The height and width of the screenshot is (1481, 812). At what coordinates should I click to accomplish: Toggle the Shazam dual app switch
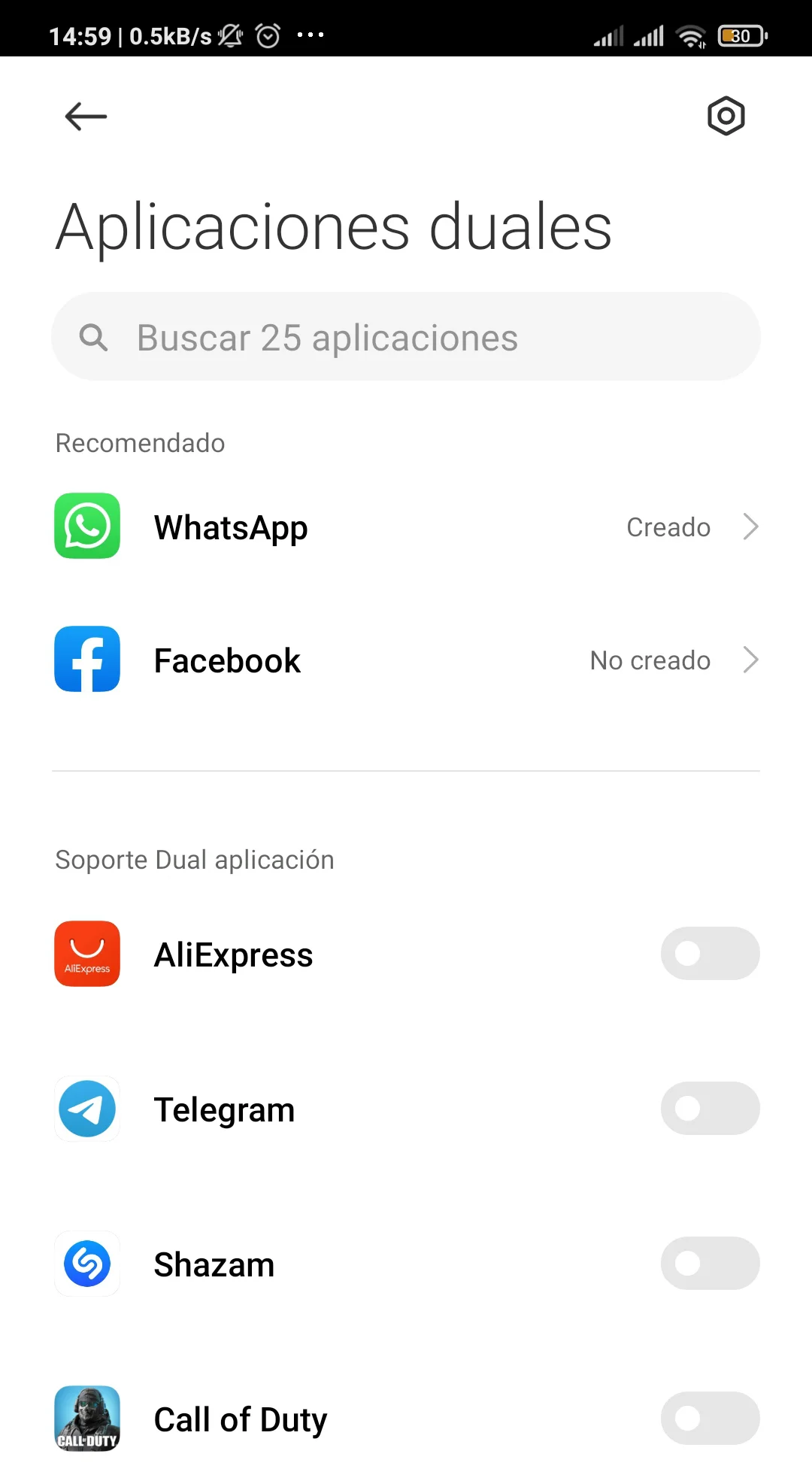(710, 1264)
